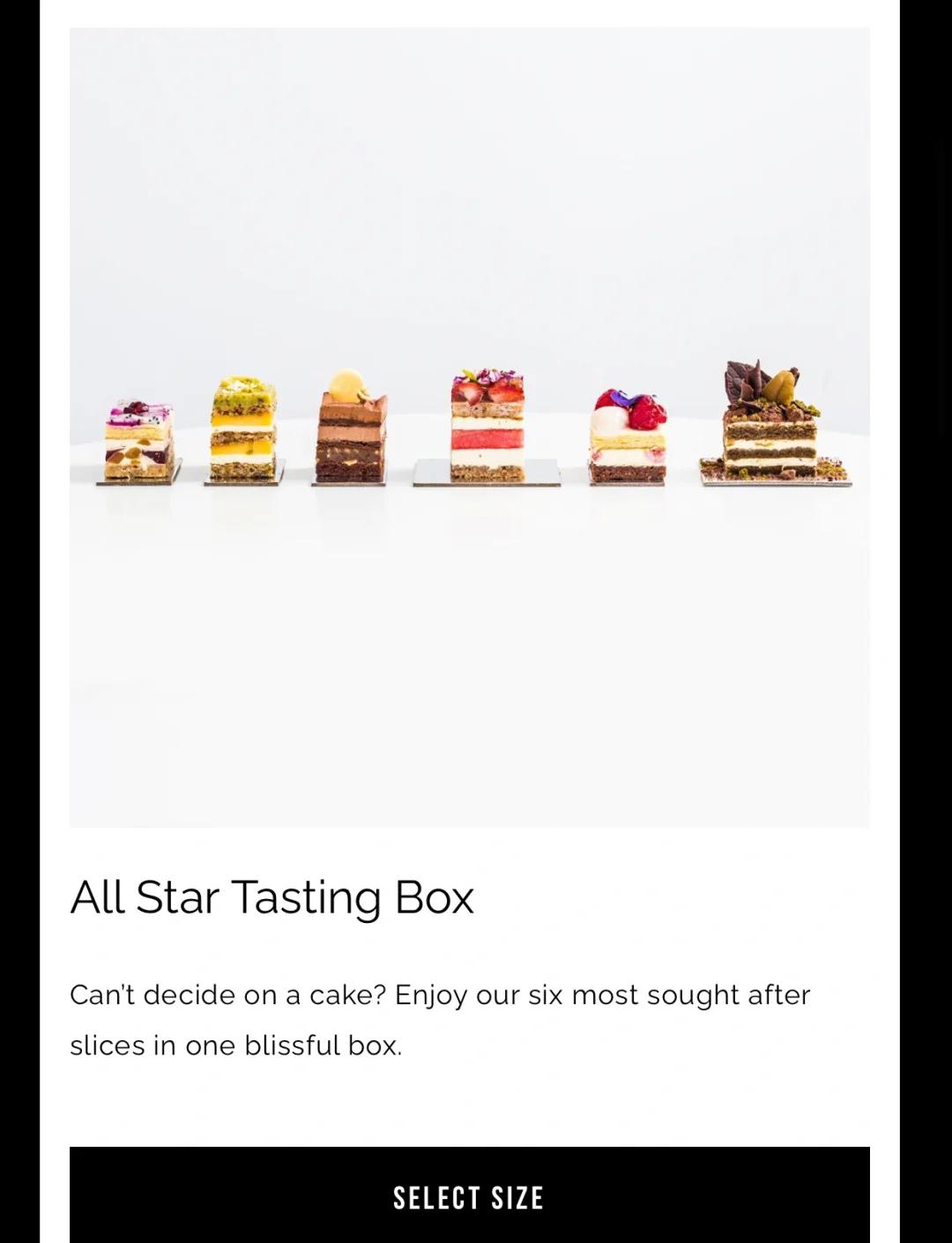
Task: Open the All Star Tasting Box image
Action: pos(469,428)
